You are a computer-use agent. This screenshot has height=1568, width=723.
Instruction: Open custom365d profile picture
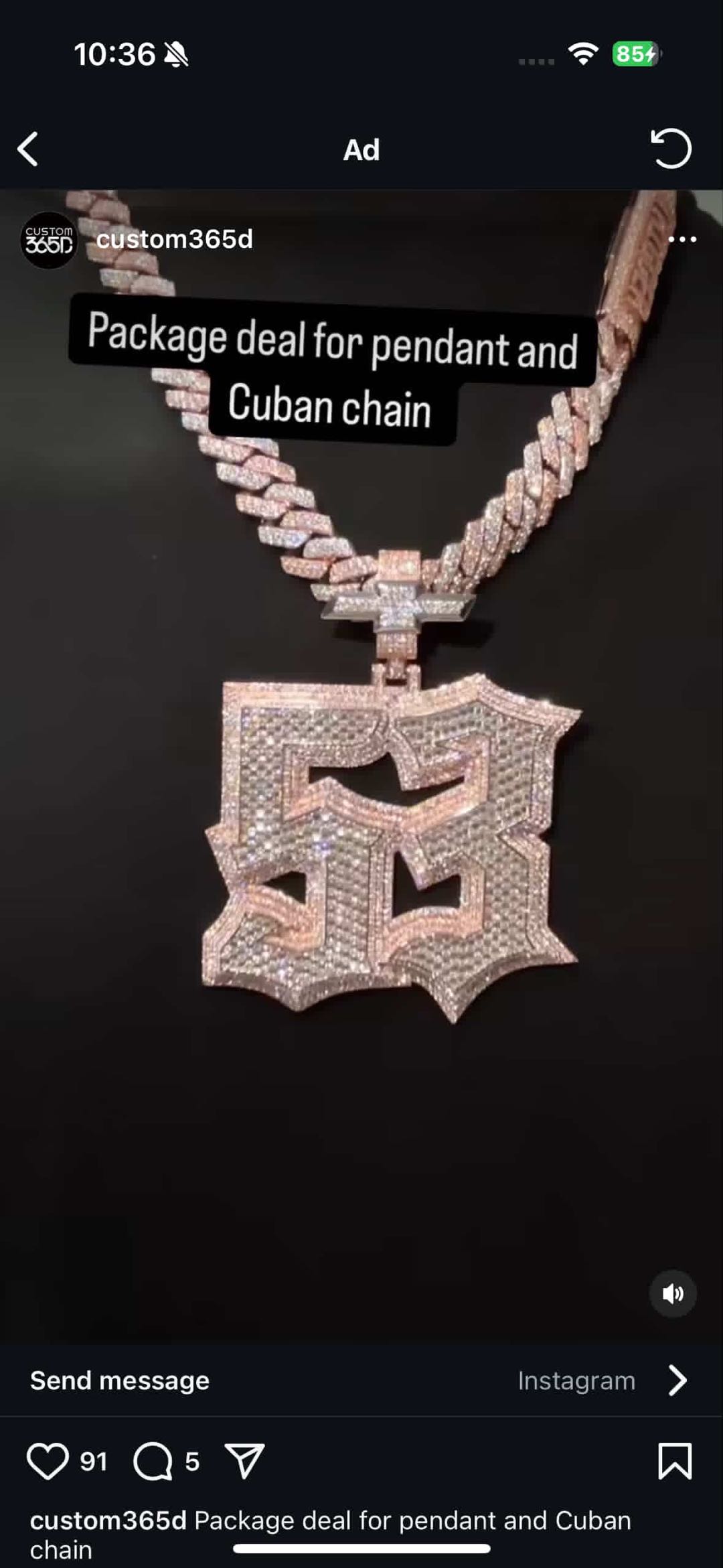[48, 240]
